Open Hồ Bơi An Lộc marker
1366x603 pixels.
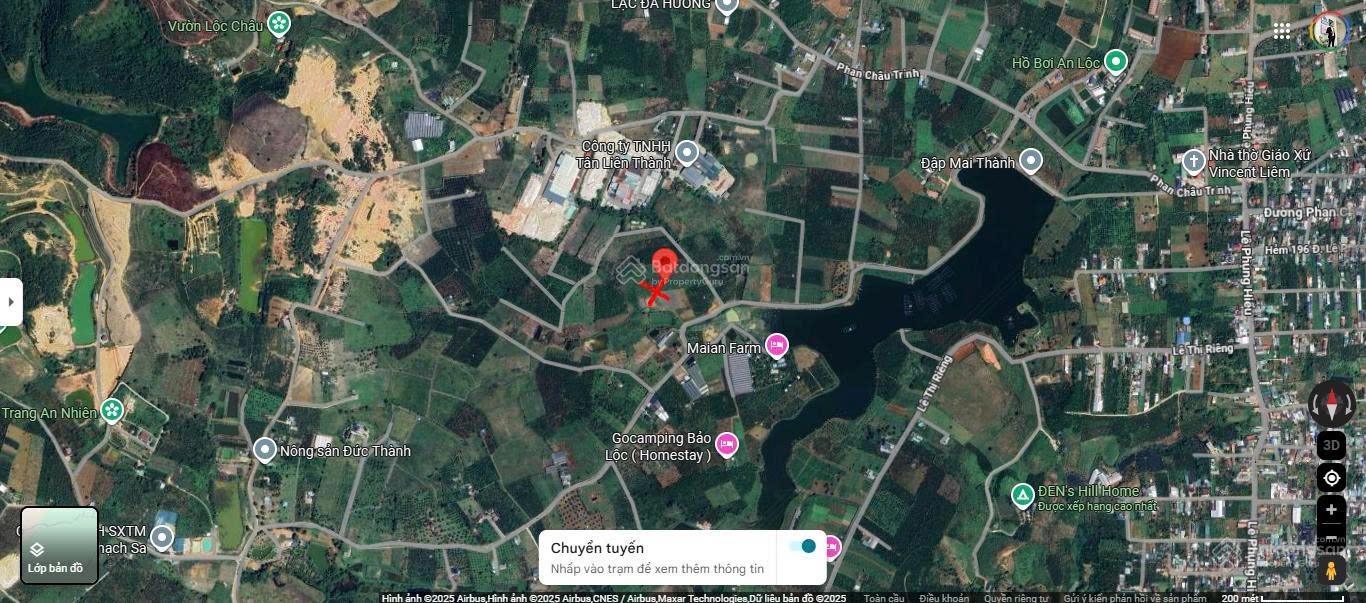tap(1116, 62)
